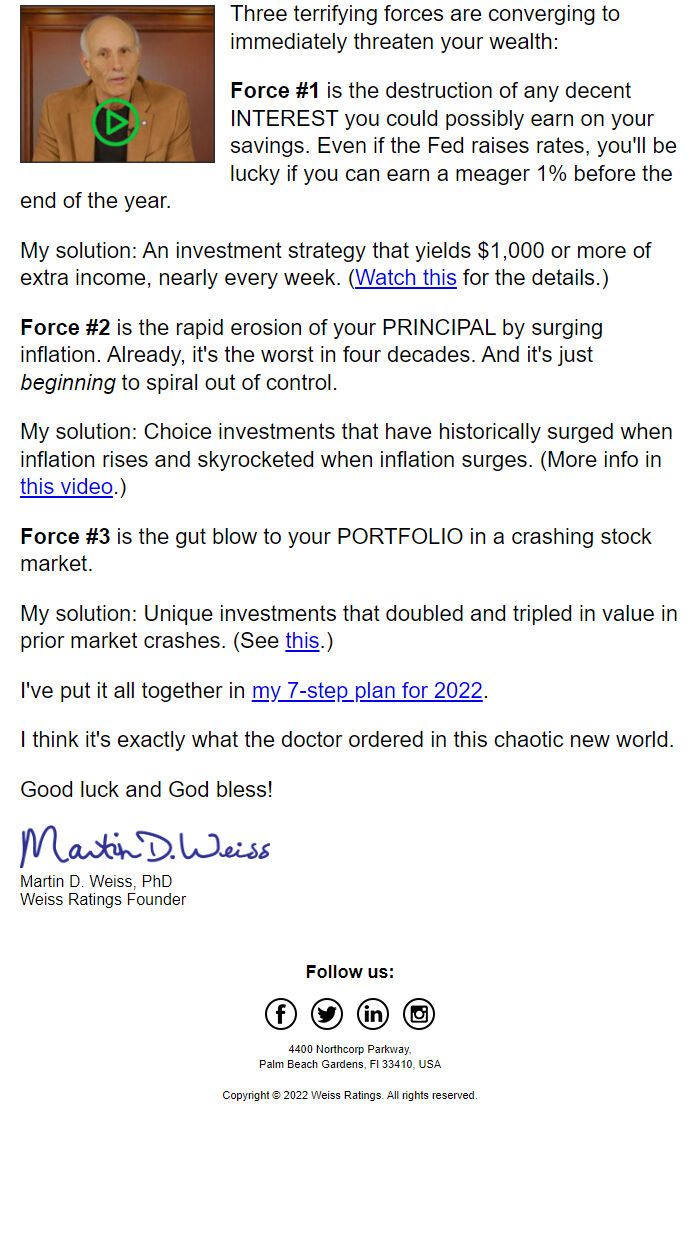700x1254 pixels.
Task: Open "my 7-step plan for 2022" link
Action: click(x=367, y=691)
